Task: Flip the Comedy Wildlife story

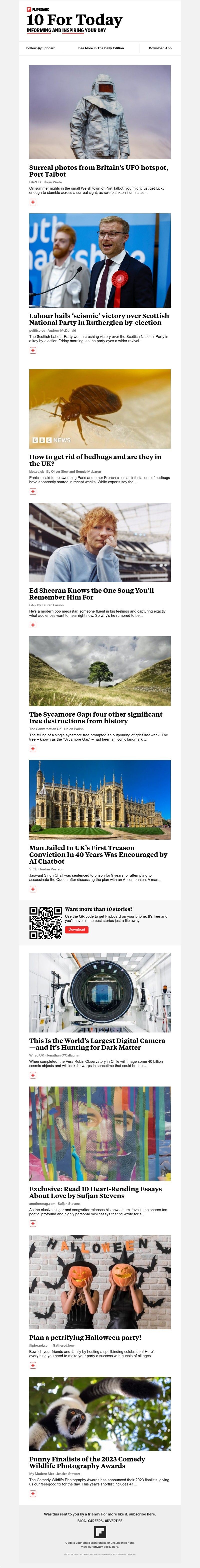Action: (x=33, y=1494)
